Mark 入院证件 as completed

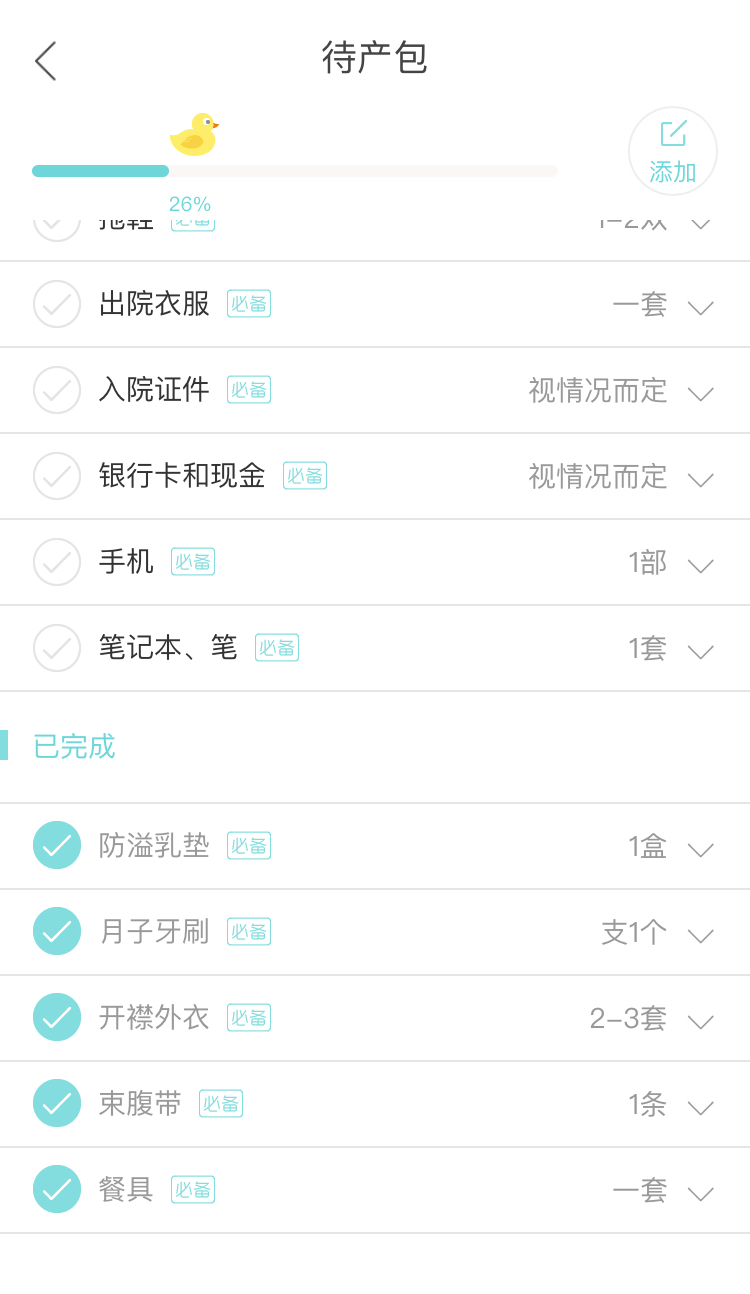57,390
